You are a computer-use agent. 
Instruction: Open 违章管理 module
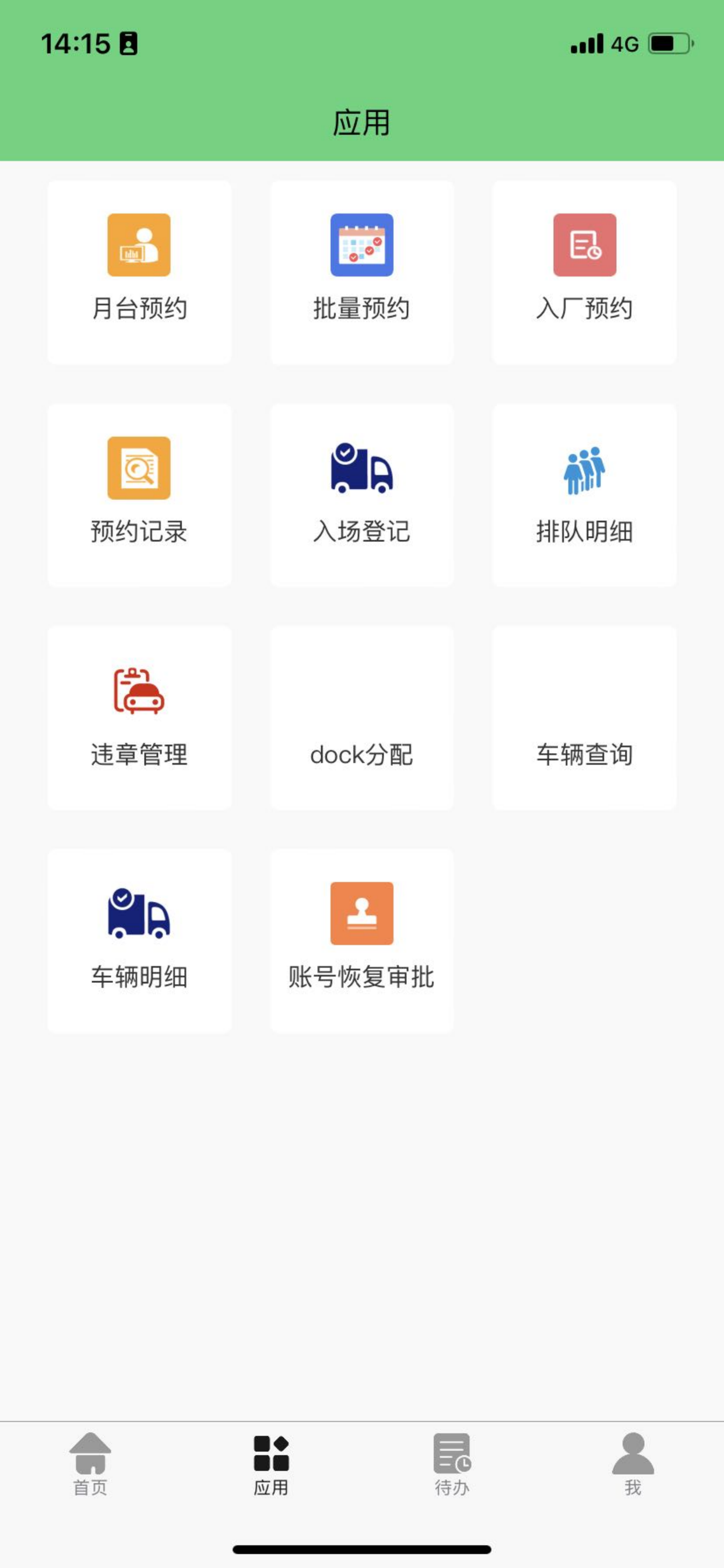point(139,717)
